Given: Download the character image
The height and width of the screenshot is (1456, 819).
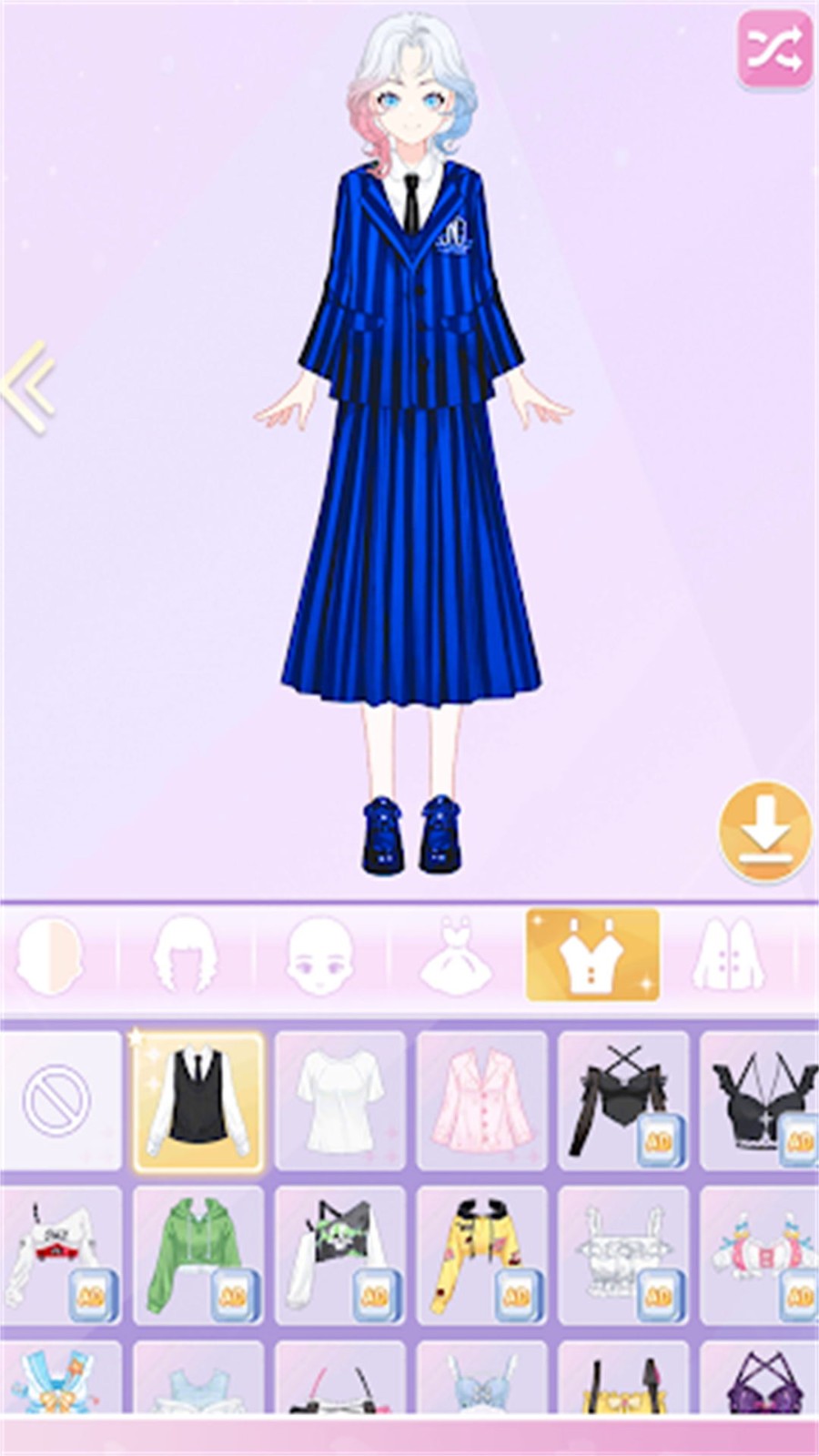Looking at the screenshot, I should tap(764, 832).
